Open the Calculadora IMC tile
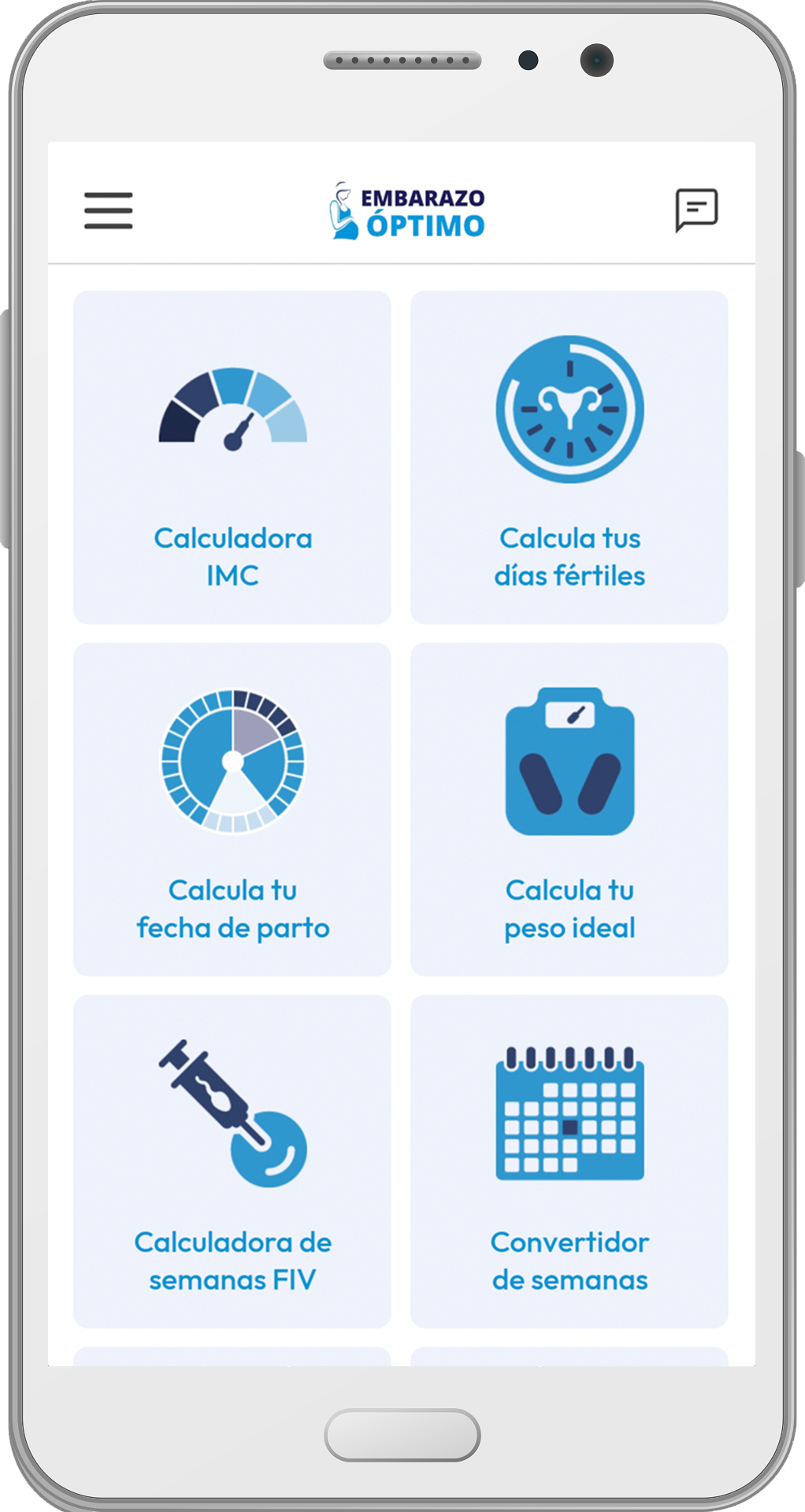This screenshot has height=1512, width=805. [x=232, y=457]
